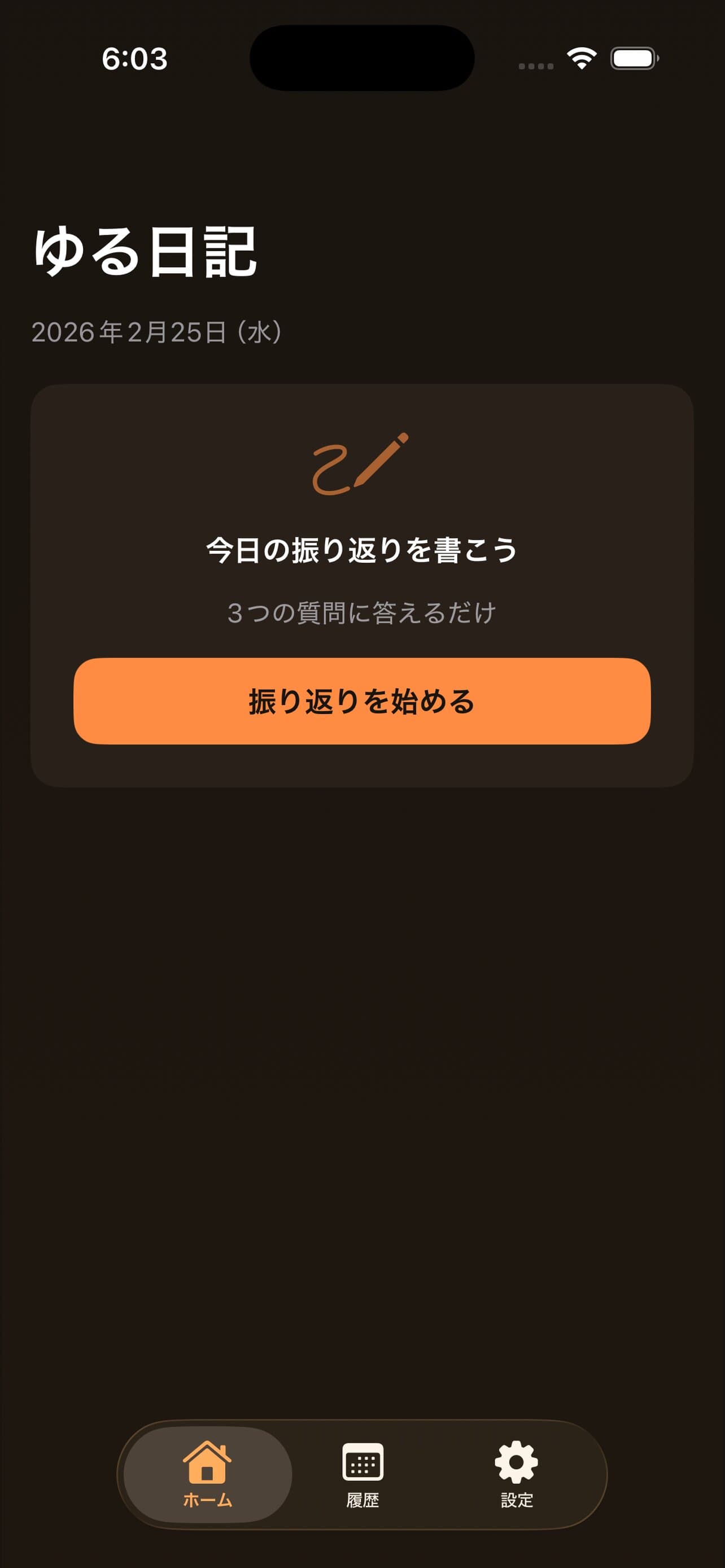This screenshot has height=1568, width=725.
Task: Tap inside the orange start button label
Action: [362, 701]
